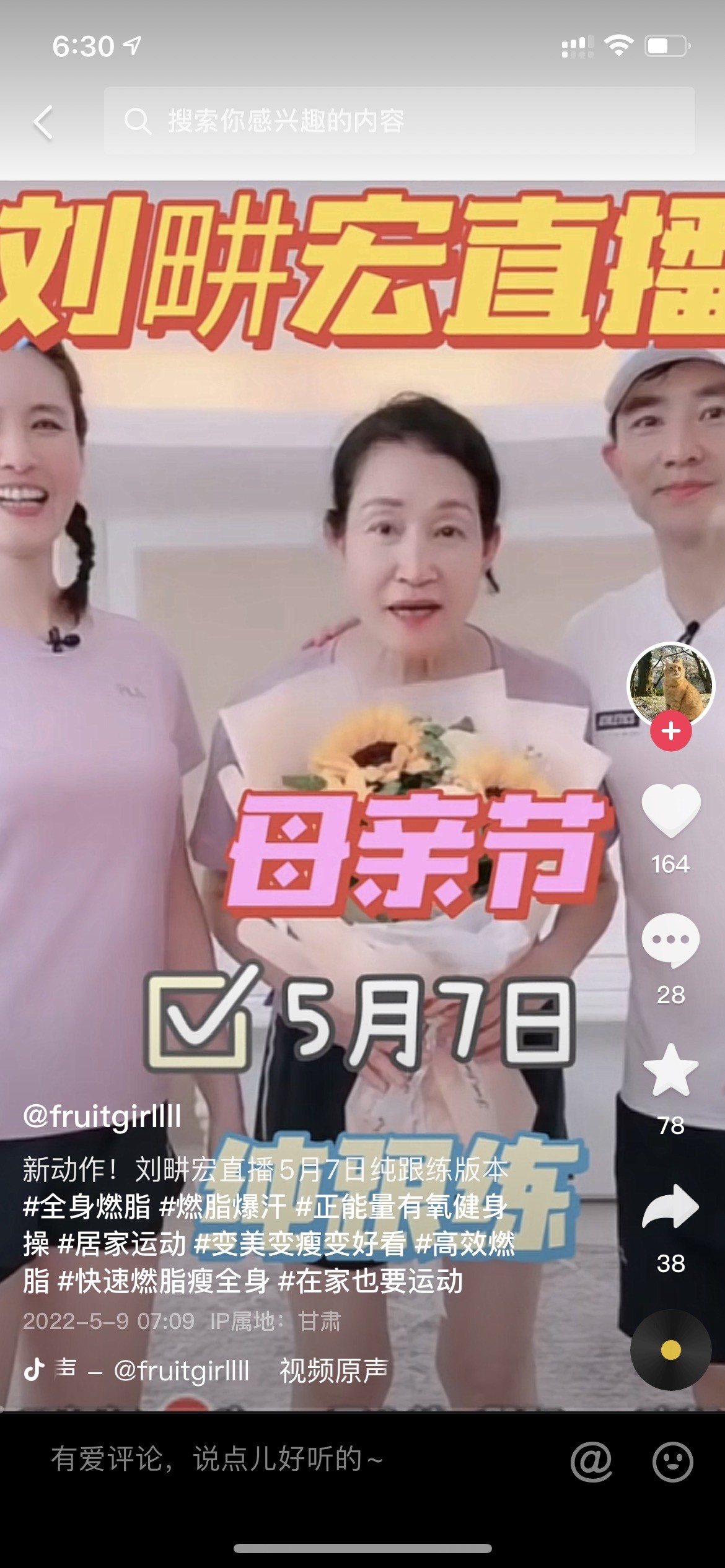Open the original sound 视频原声 link
Image resolution: width=725 pixels, height=1568 pixels.
point(333,1370)
